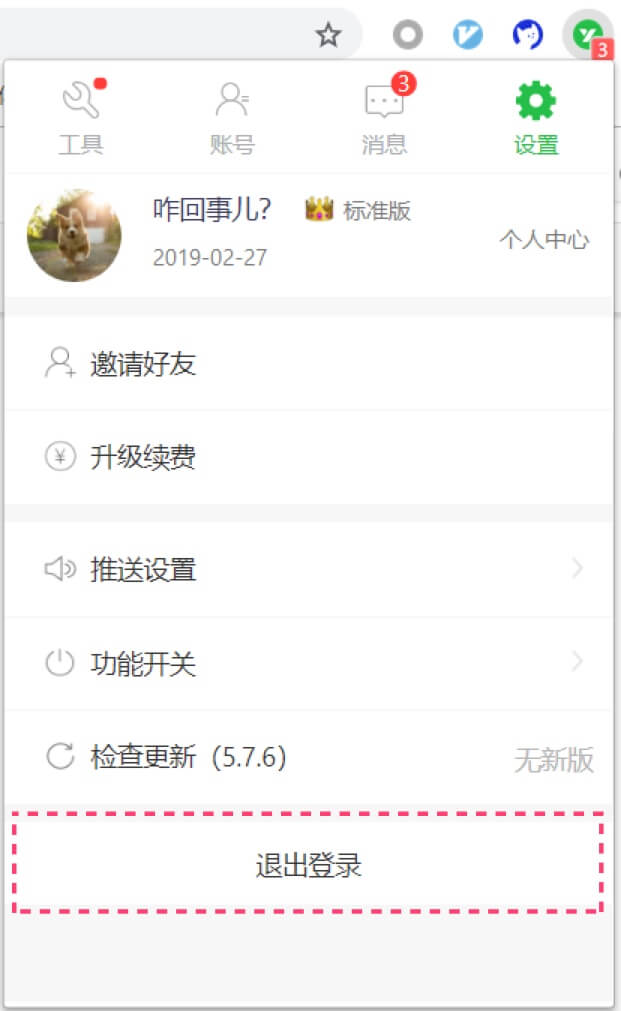This screenshot has height=1011, width=621.
Task: Open 个人中心 link
Action: click(544, 240)
